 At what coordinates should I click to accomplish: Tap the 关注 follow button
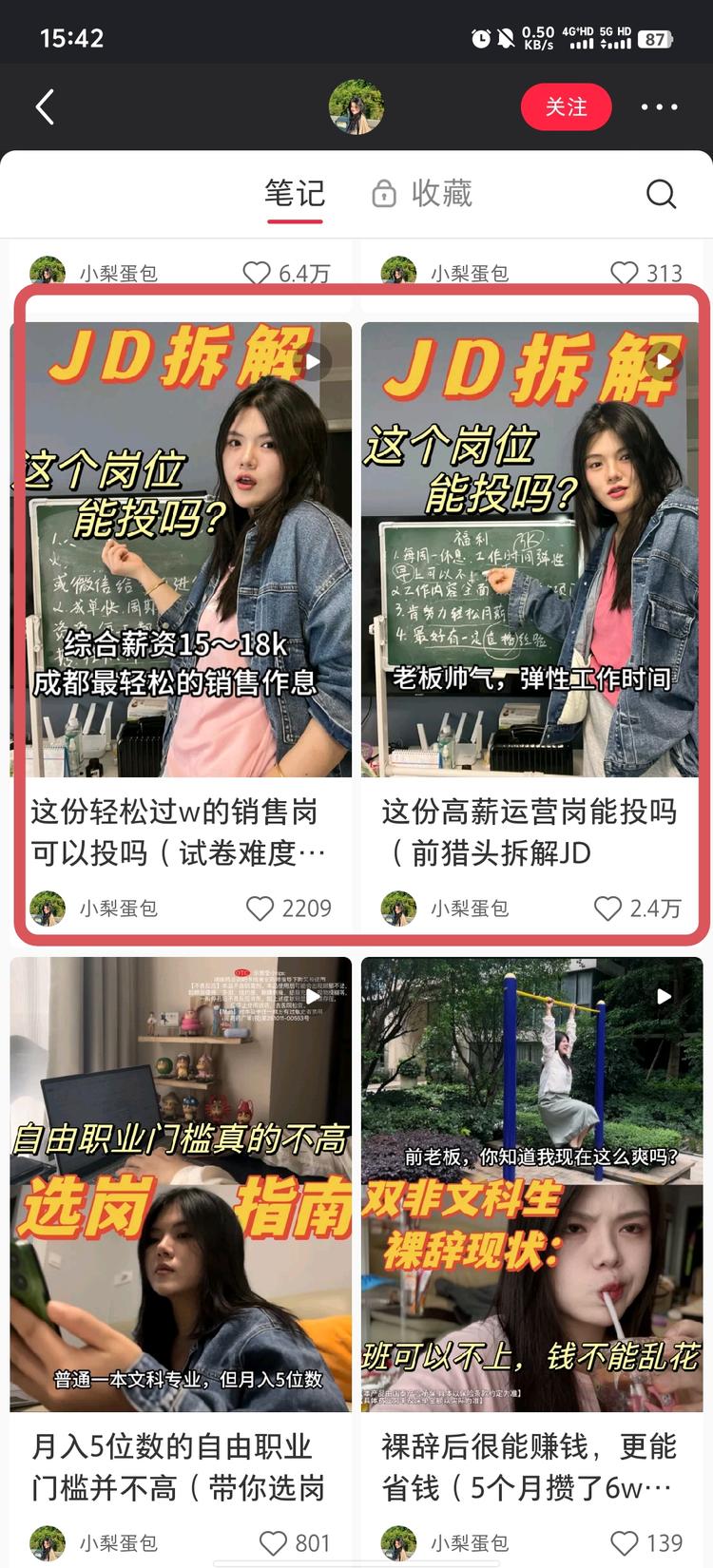point(567,106)
